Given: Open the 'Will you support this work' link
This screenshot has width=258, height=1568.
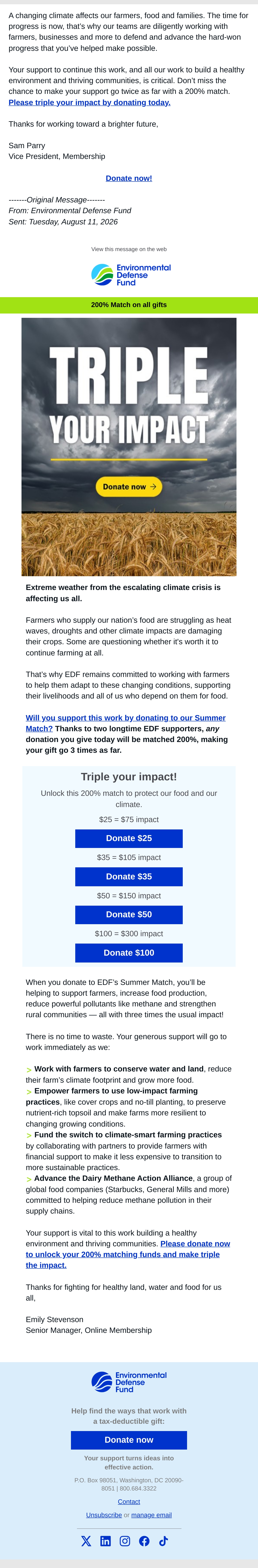Looking at the screenshot, I should click(x=125, y=723).
